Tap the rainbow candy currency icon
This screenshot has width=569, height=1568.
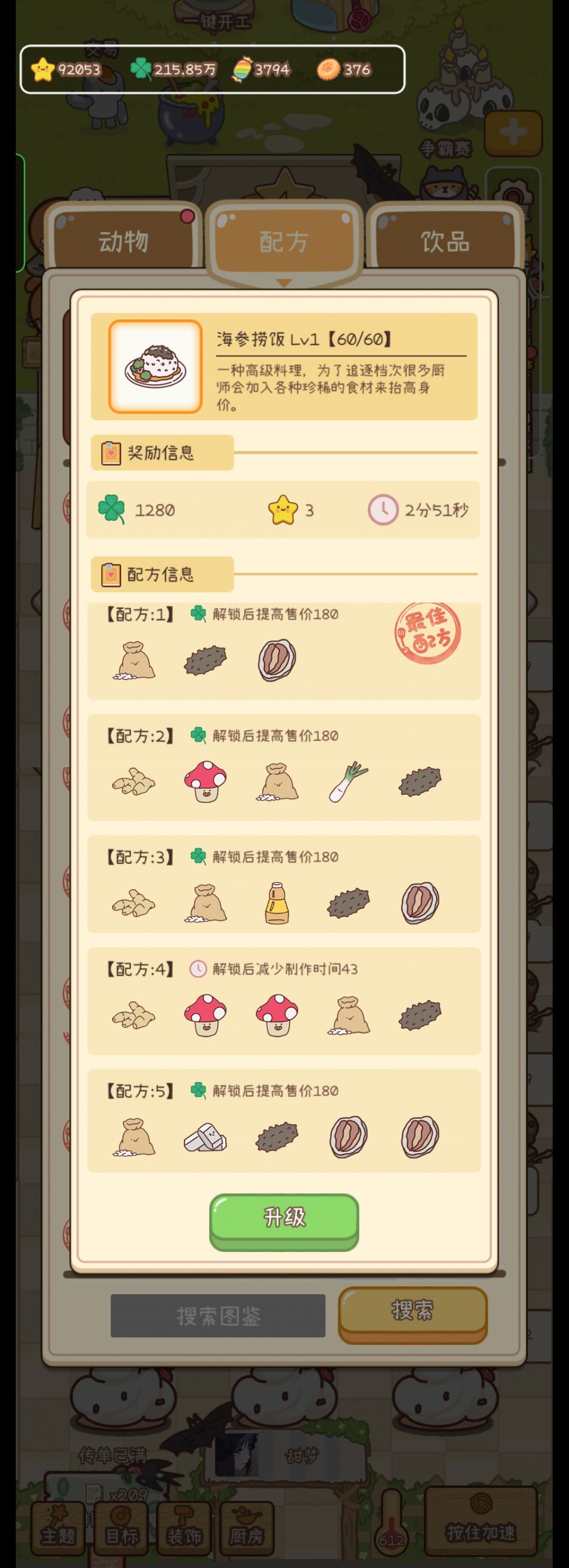(242, 69)
